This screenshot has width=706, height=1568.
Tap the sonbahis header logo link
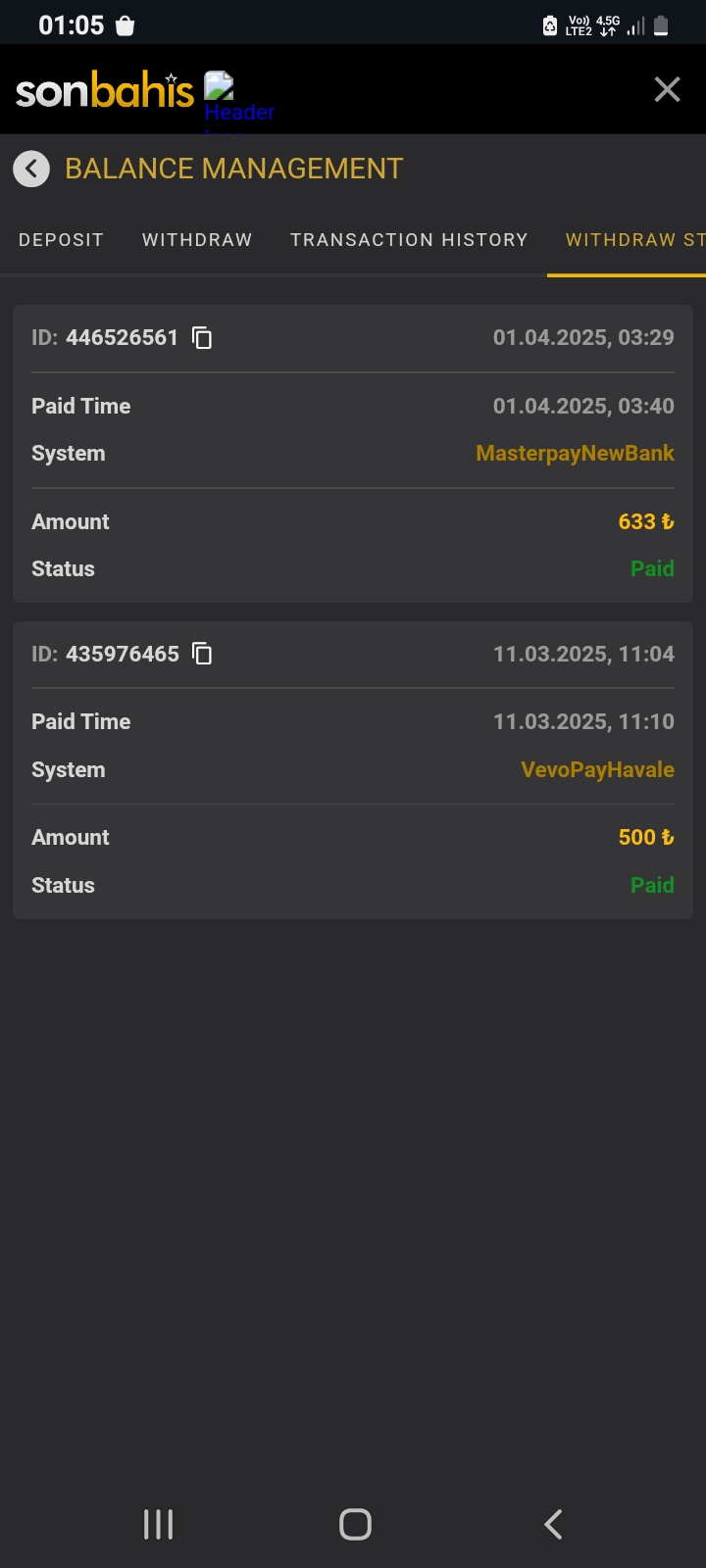(x=105, y=91)
